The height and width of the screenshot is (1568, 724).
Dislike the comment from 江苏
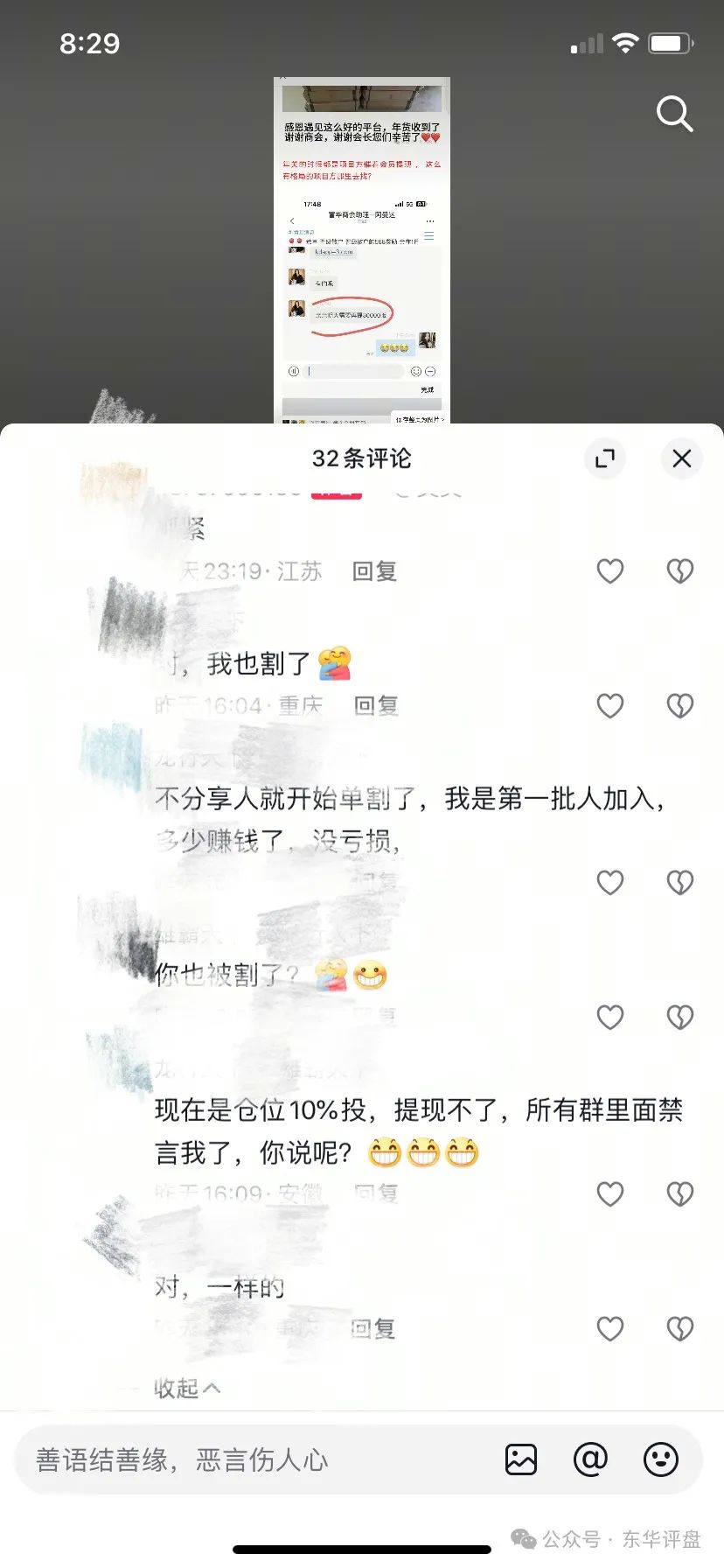(x=679, y=571)
